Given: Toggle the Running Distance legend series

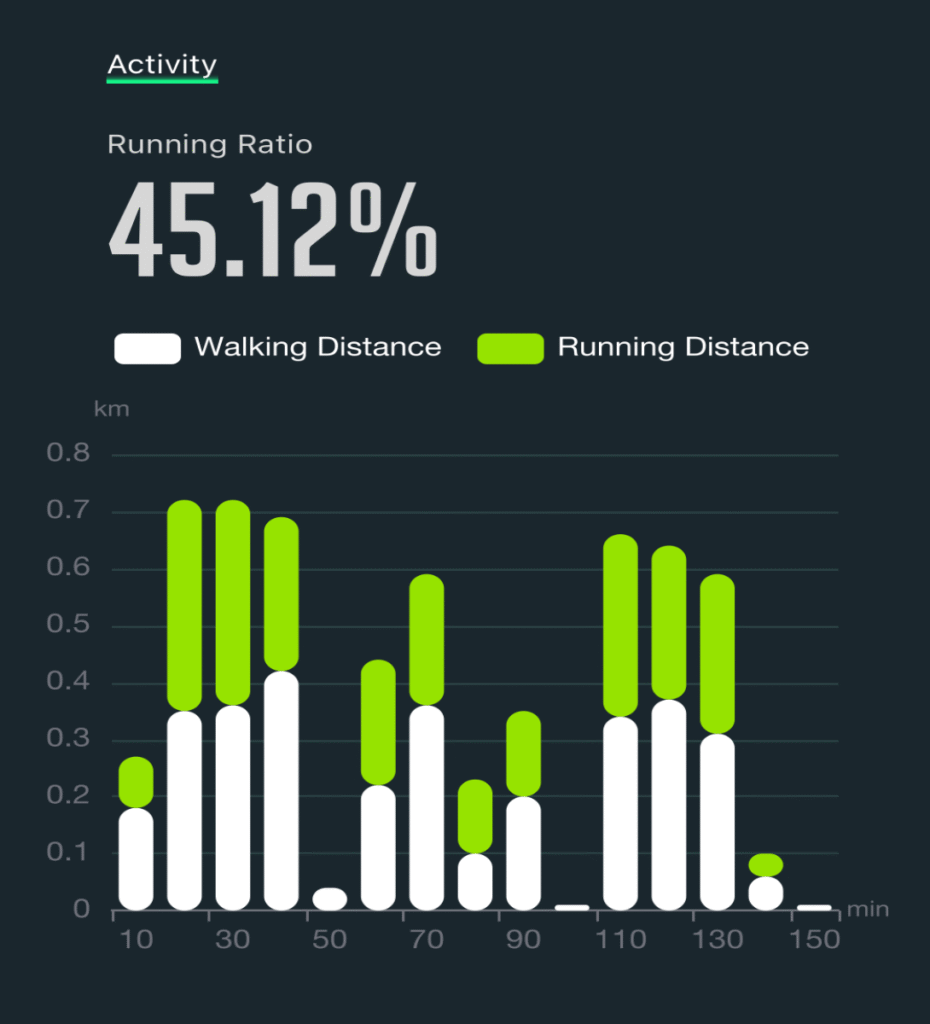Looking at the screenshot, I should [x=643, y=348].
